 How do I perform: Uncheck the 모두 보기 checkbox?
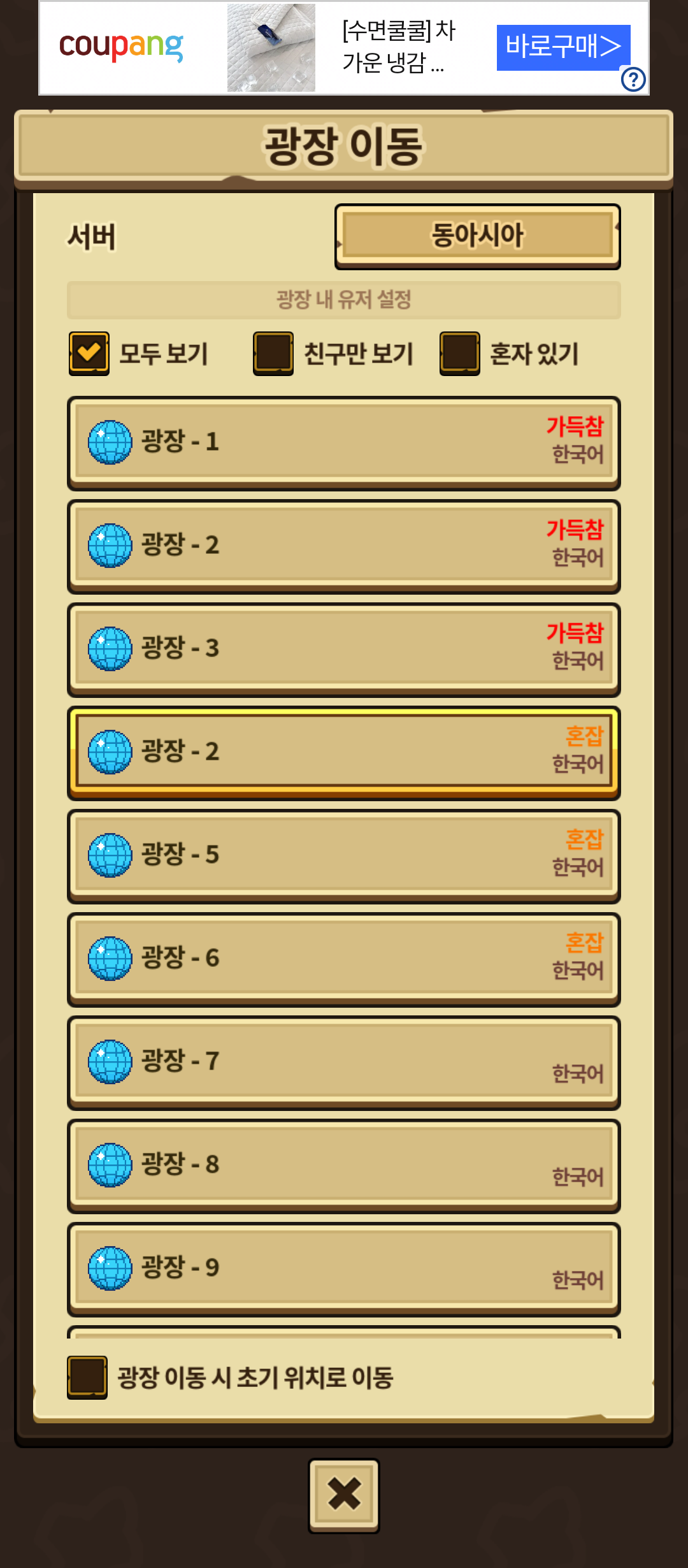pos(89,353)
